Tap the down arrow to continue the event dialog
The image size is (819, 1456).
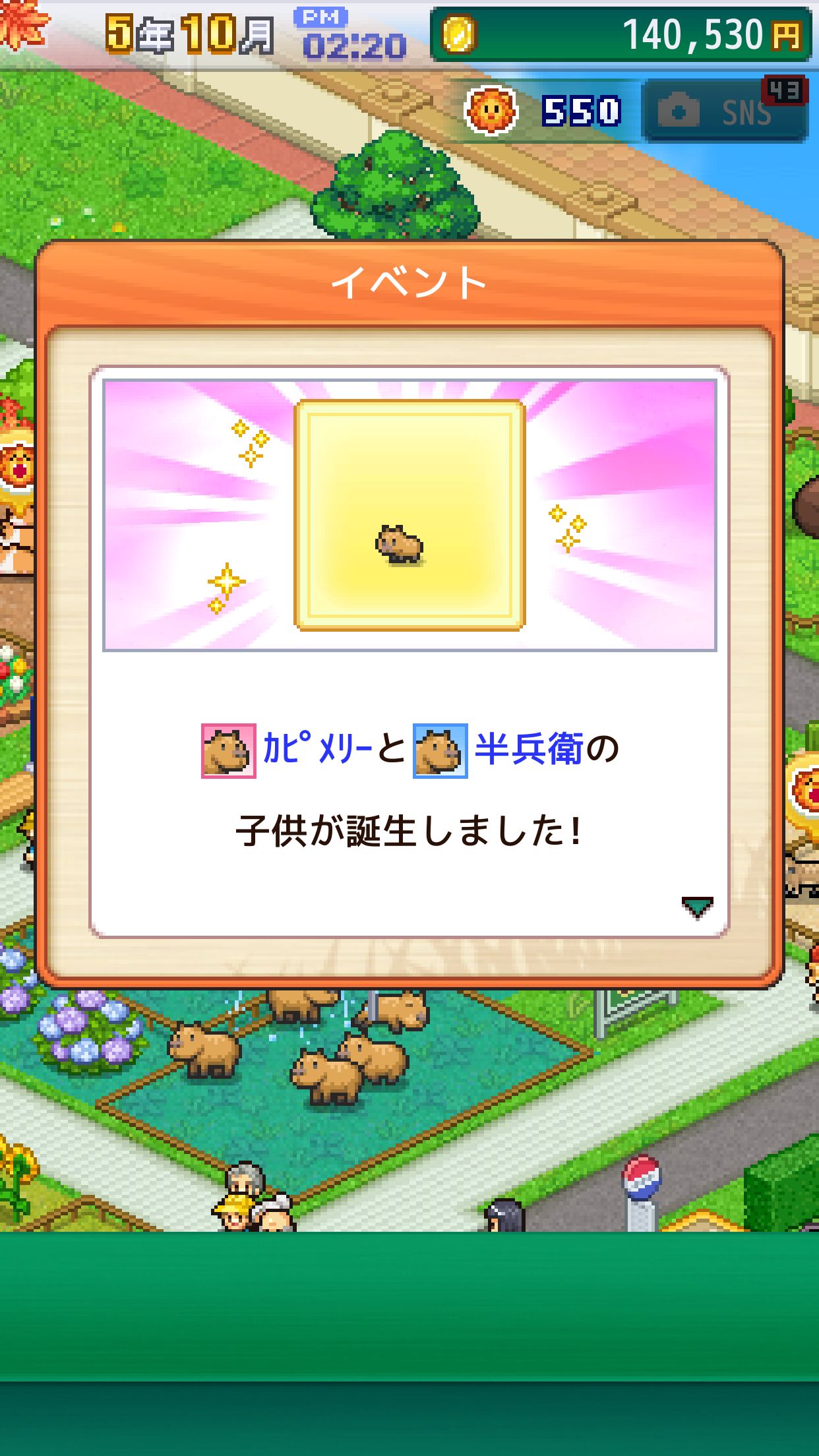pyautogui.click(x=697, y=907)
